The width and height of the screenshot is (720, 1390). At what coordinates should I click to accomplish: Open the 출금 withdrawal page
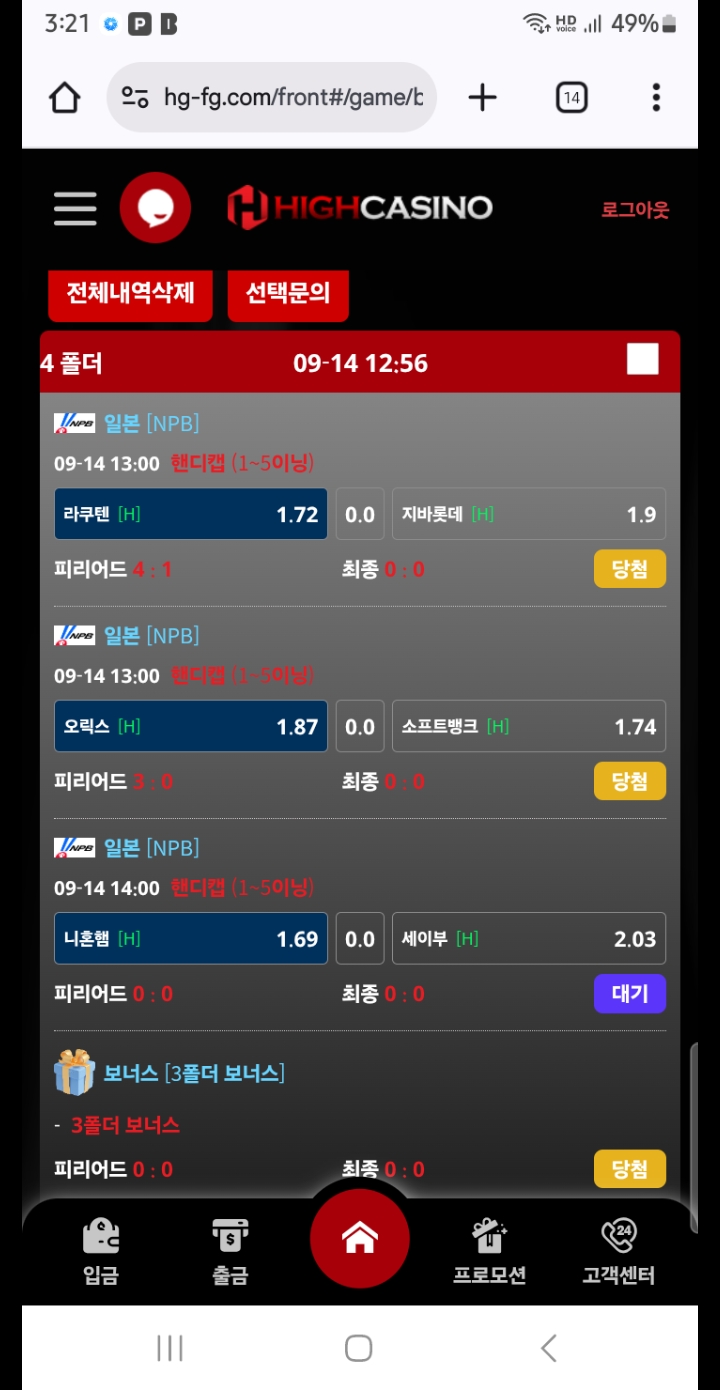[x=230, y=1251]
